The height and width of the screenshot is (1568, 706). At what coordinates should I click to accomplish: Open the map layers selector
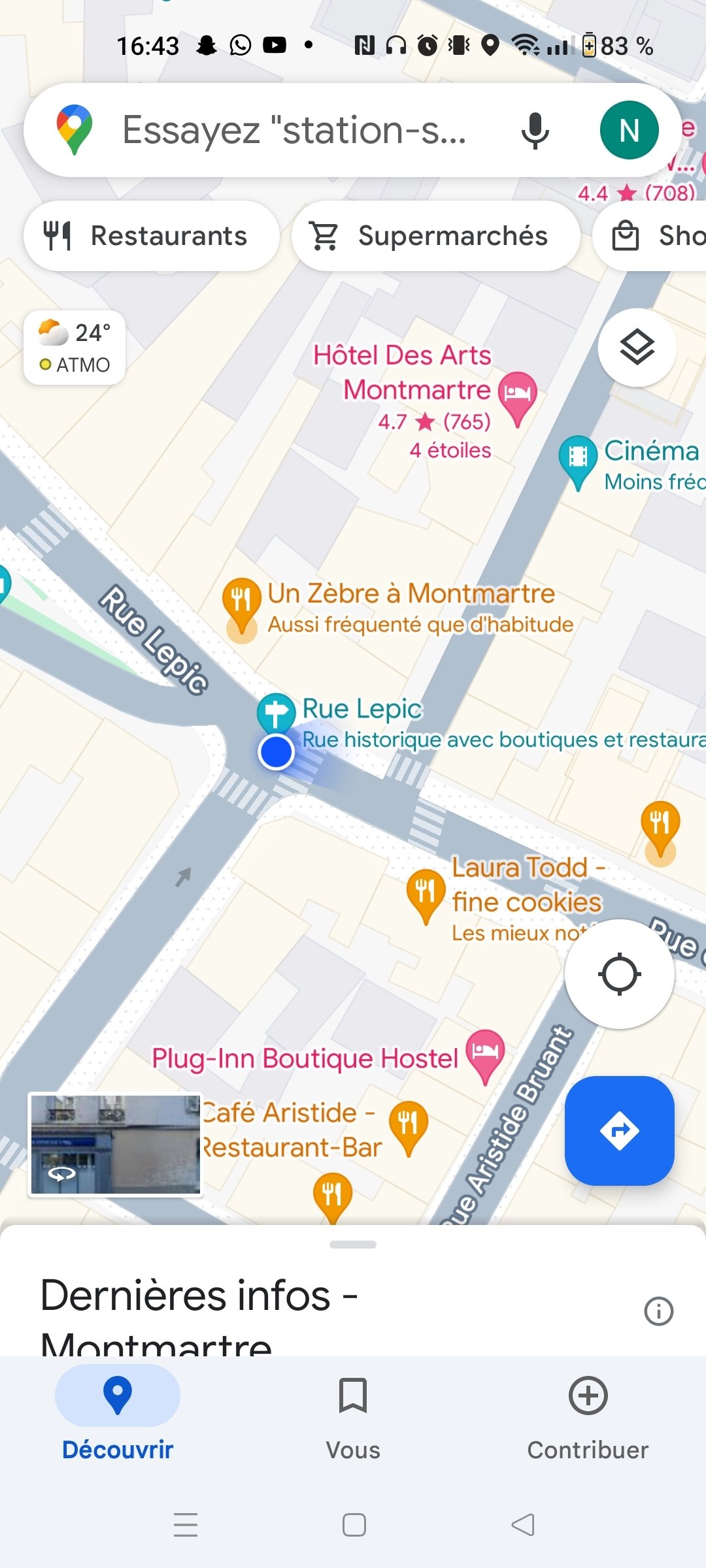pyautogui.click(x=637, y=347)
